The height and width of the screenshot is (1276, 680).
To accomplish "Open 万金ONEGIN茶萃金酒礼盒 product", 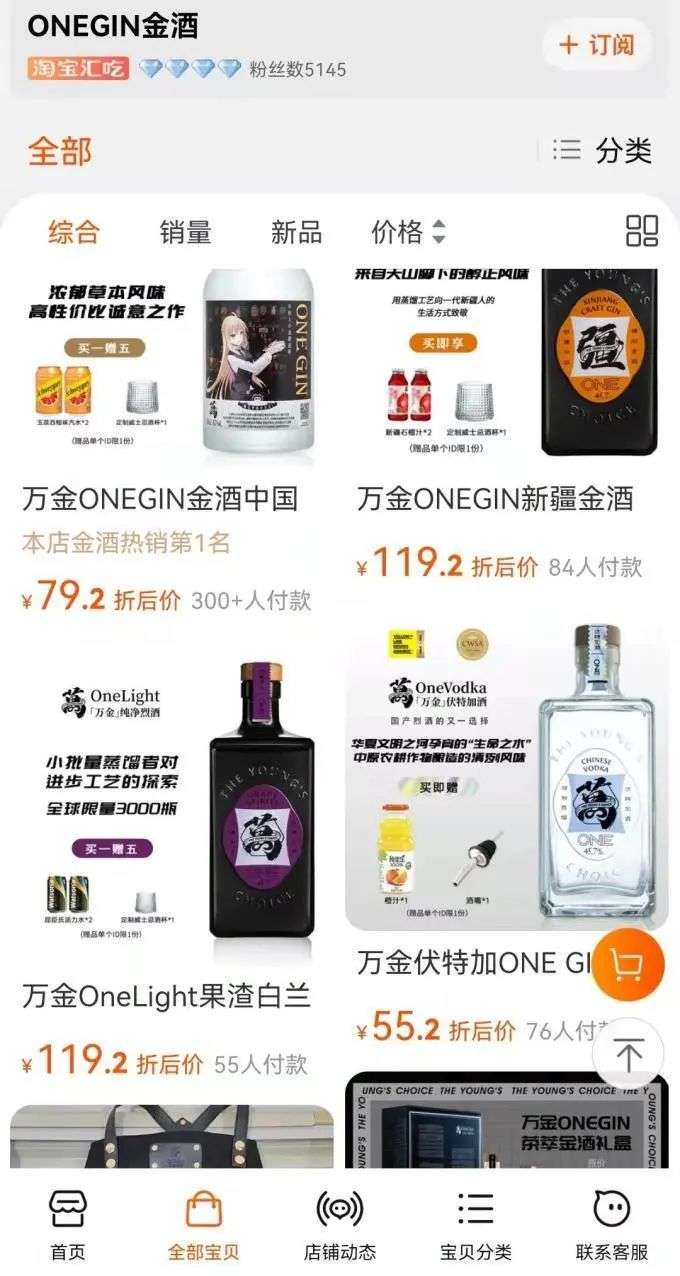I will 506,1121.
